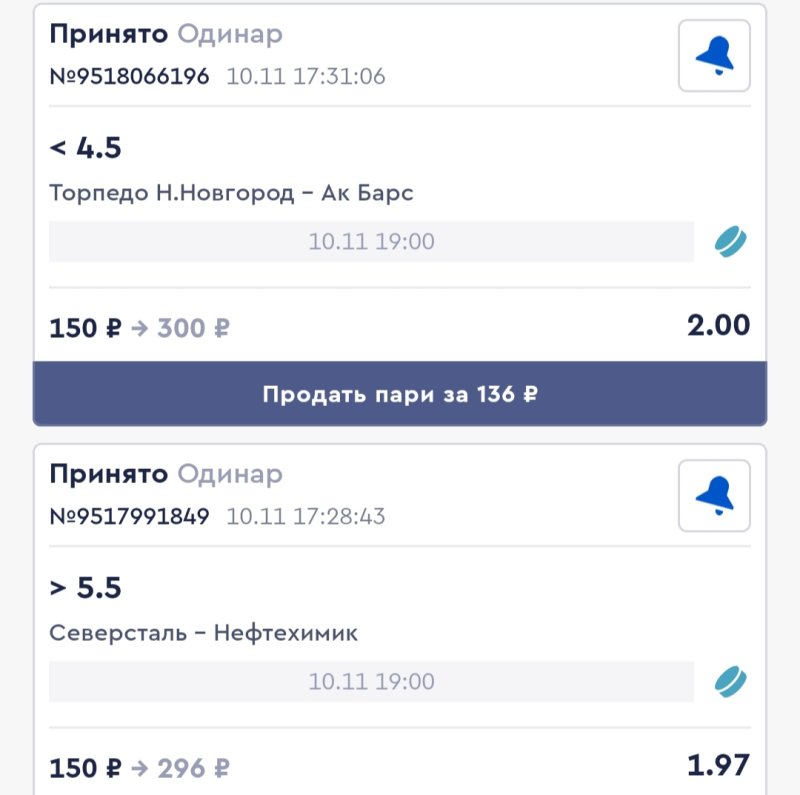Open the Торпедо Н.Новгород – Ак Барс bet

(x=231, y=194)
